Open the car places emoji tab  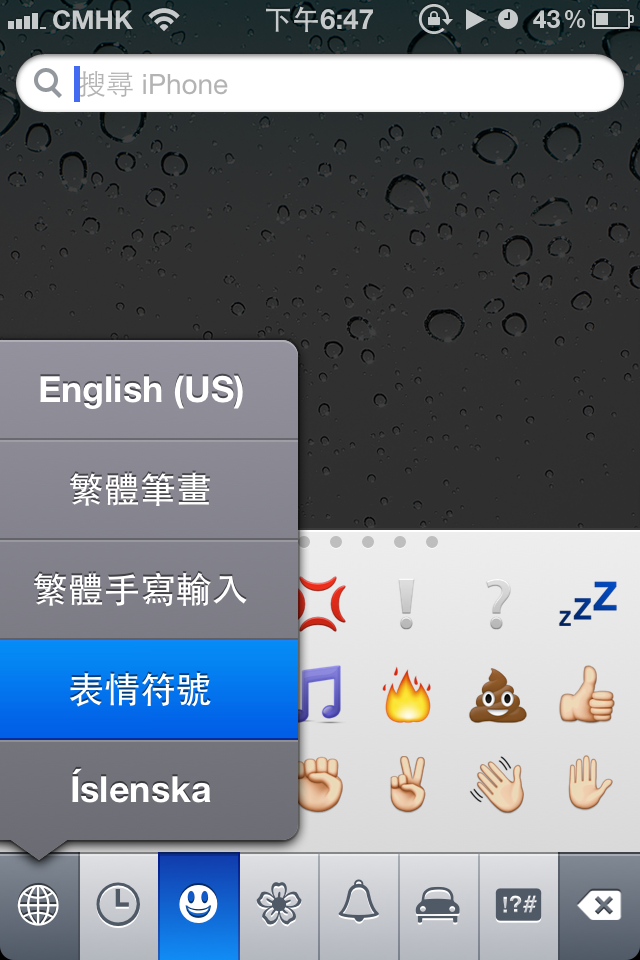(438, 906)
